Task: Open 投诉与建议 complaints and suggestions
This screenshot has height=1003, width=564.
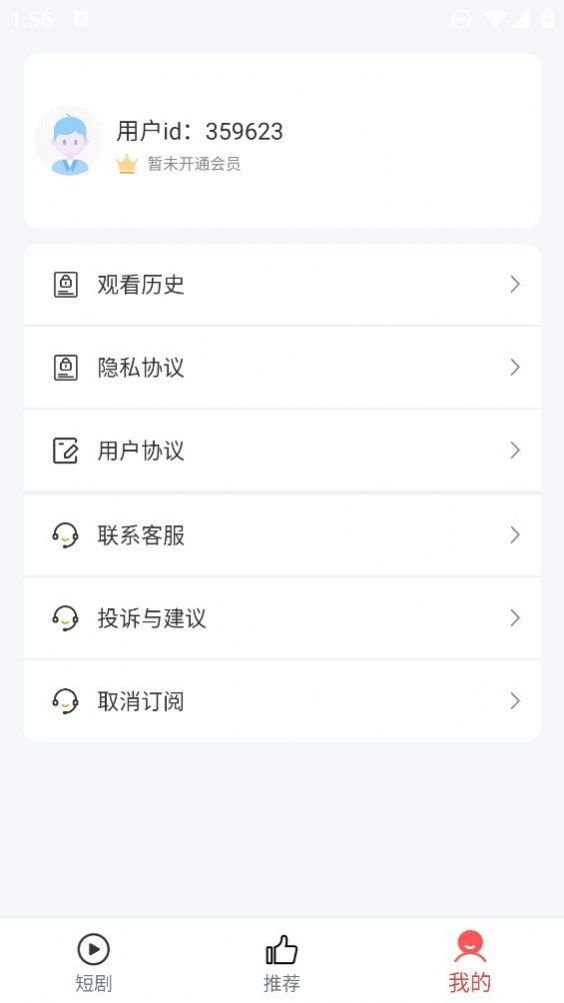Action: pos(282,618)
